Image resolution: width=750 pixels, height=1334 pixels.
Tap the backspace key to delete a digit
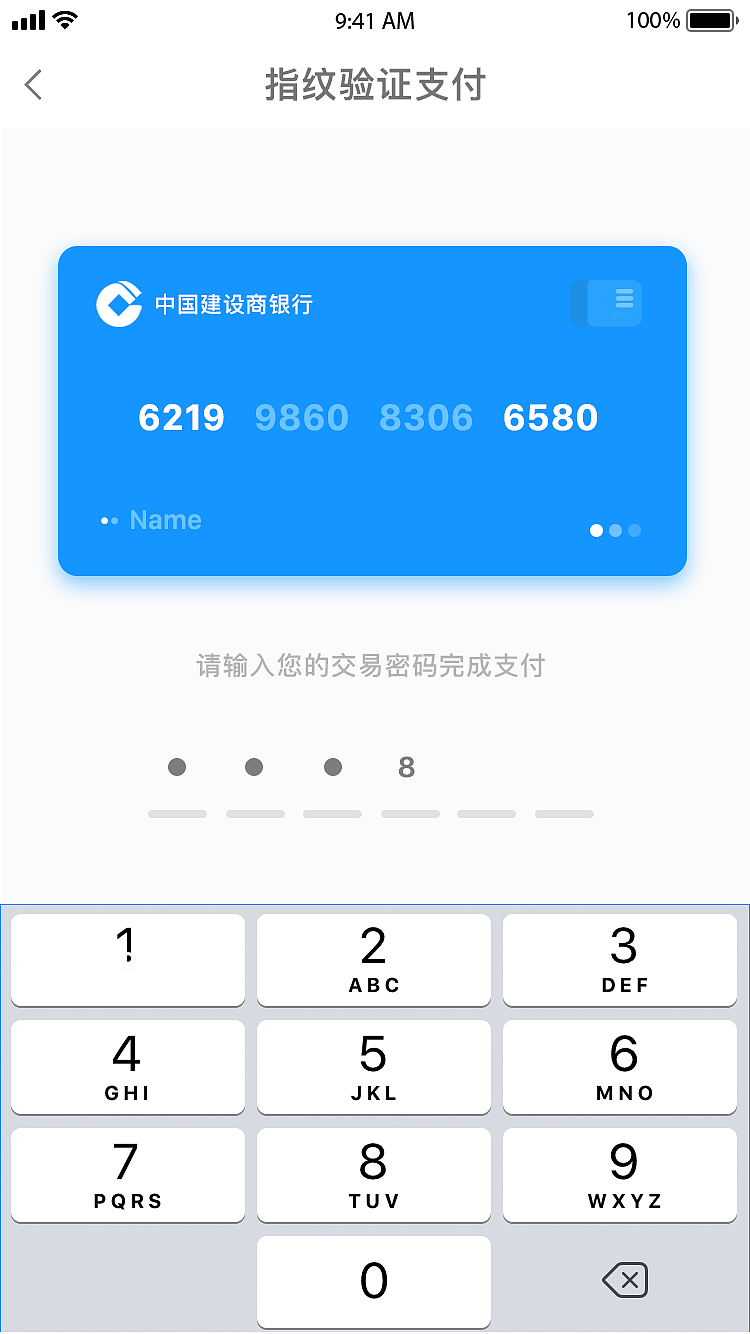click(625, 1280)
